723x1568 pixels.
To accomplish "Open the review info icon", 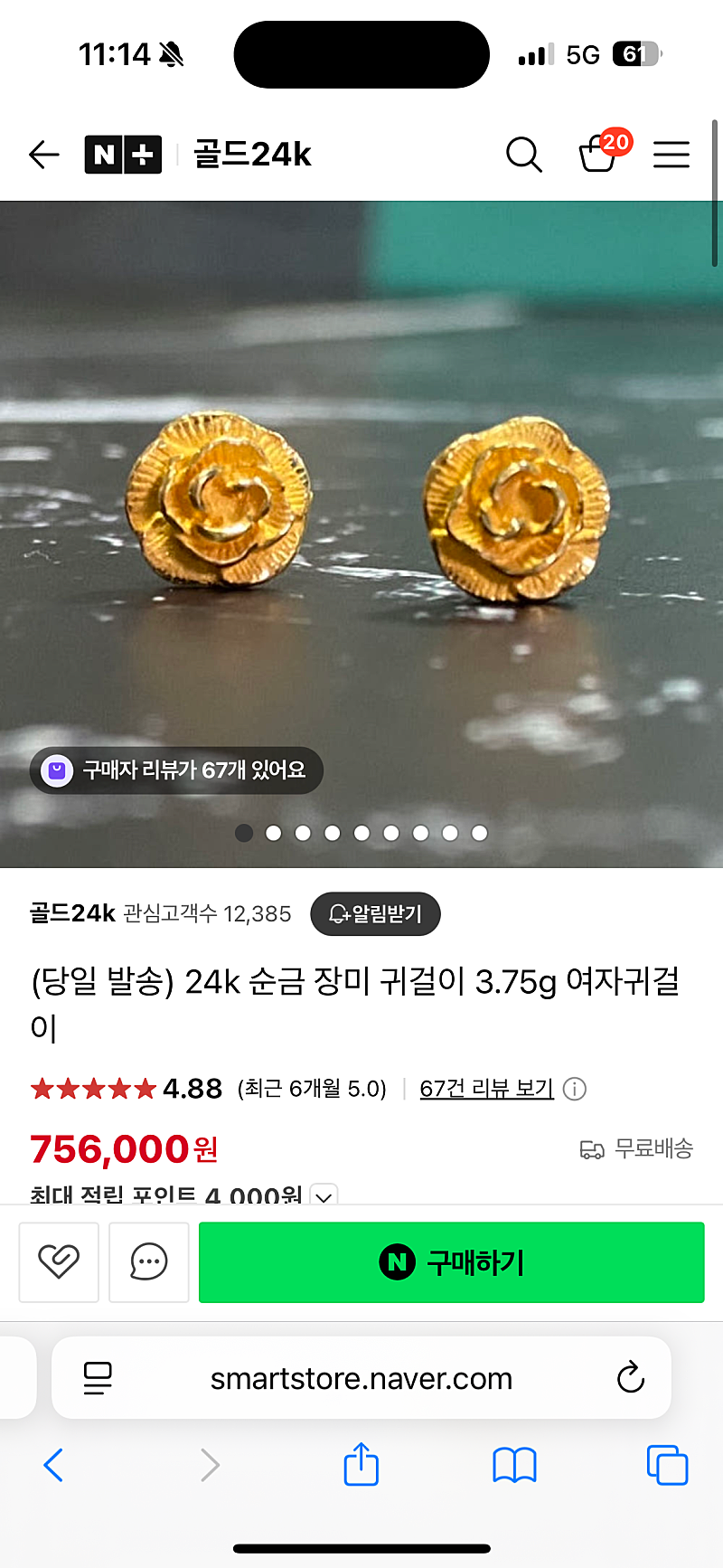I will point(575,1089).
